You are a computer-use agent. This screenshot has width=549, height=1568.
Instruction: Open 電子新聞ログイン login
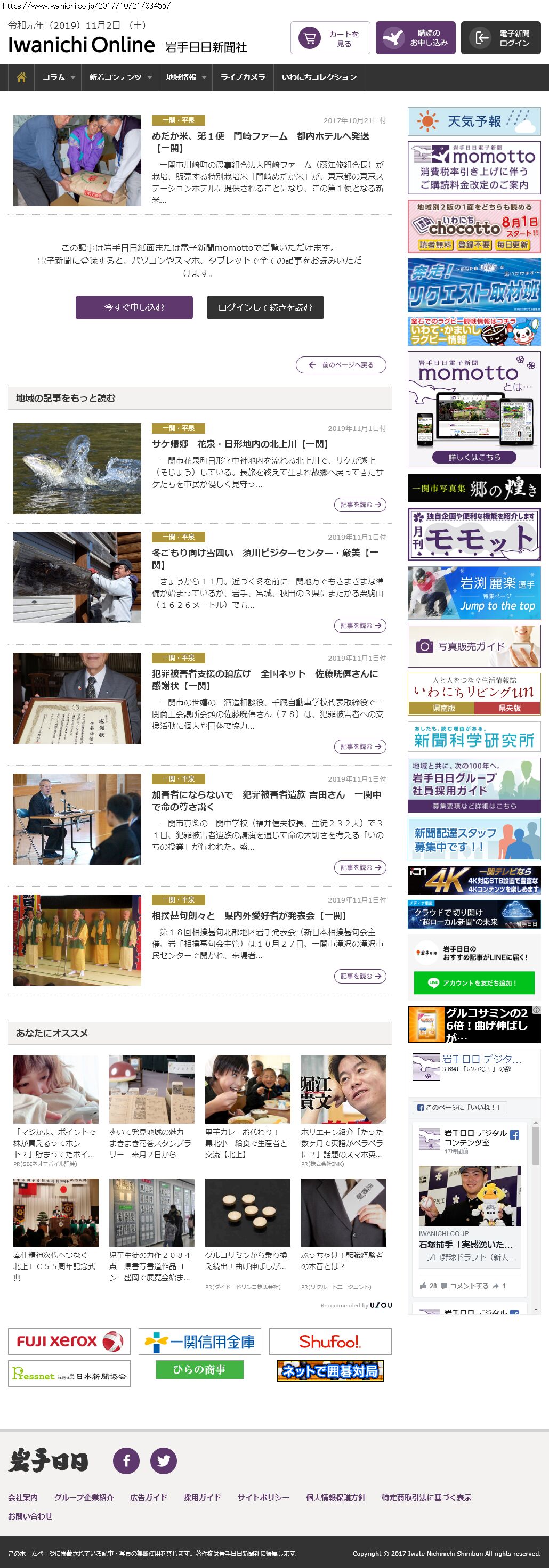500,38
